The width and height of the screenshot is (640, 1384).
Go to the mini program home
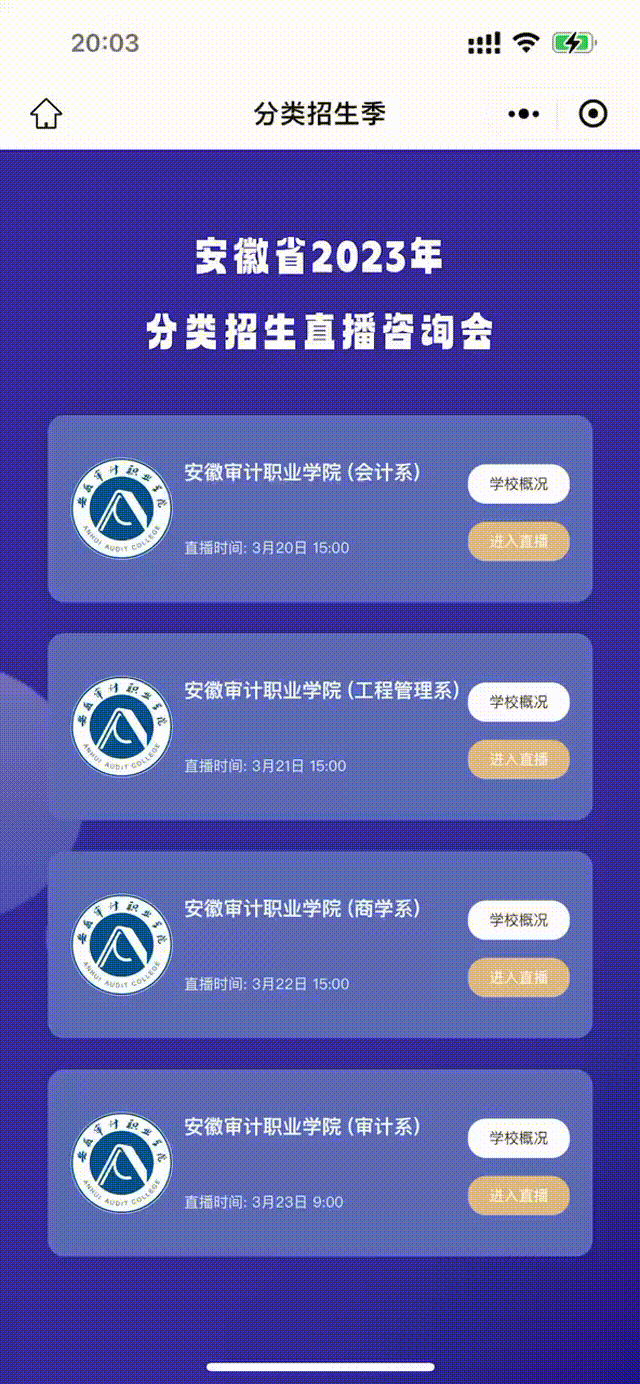46,114
